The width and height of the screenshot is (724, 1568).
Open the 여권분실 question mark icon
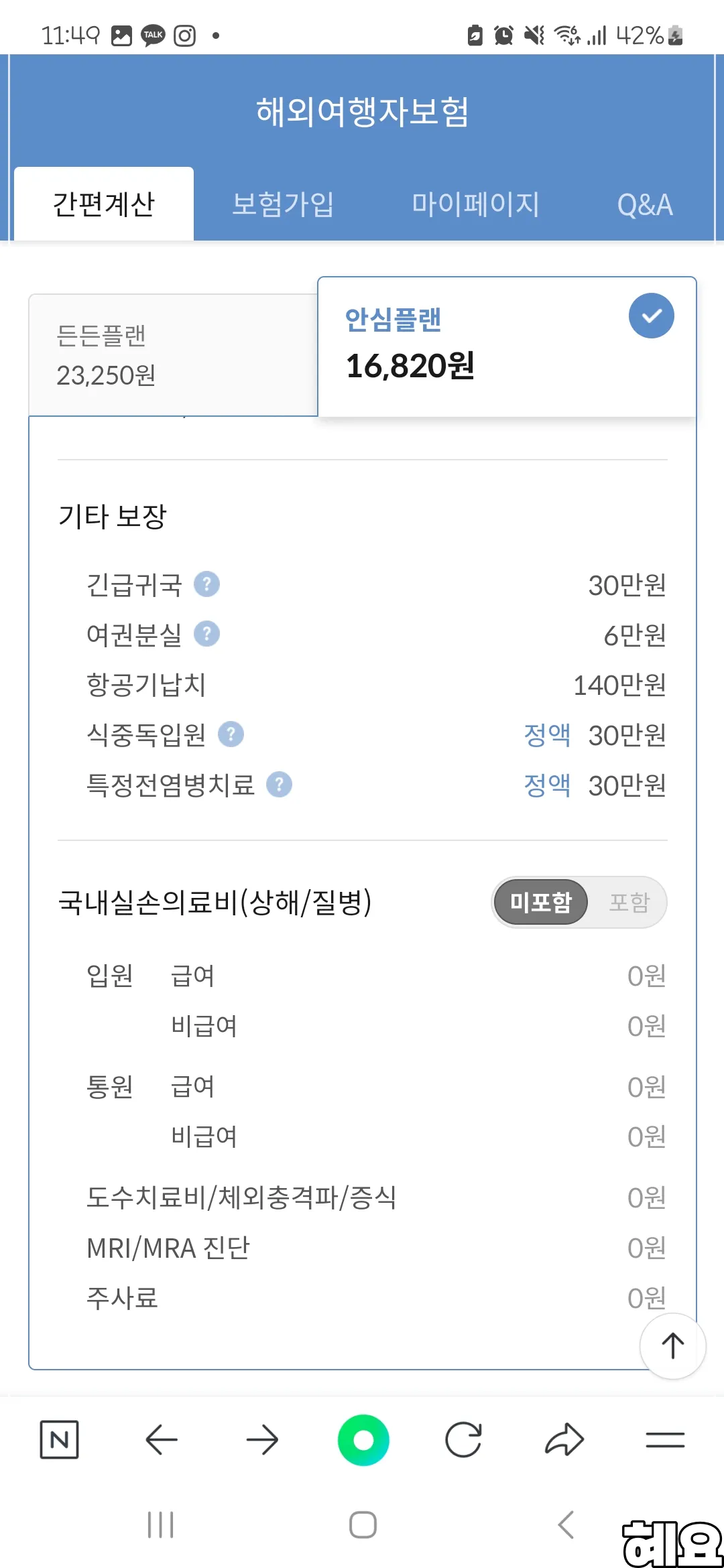pyautogui.click(x=206, y=633)
